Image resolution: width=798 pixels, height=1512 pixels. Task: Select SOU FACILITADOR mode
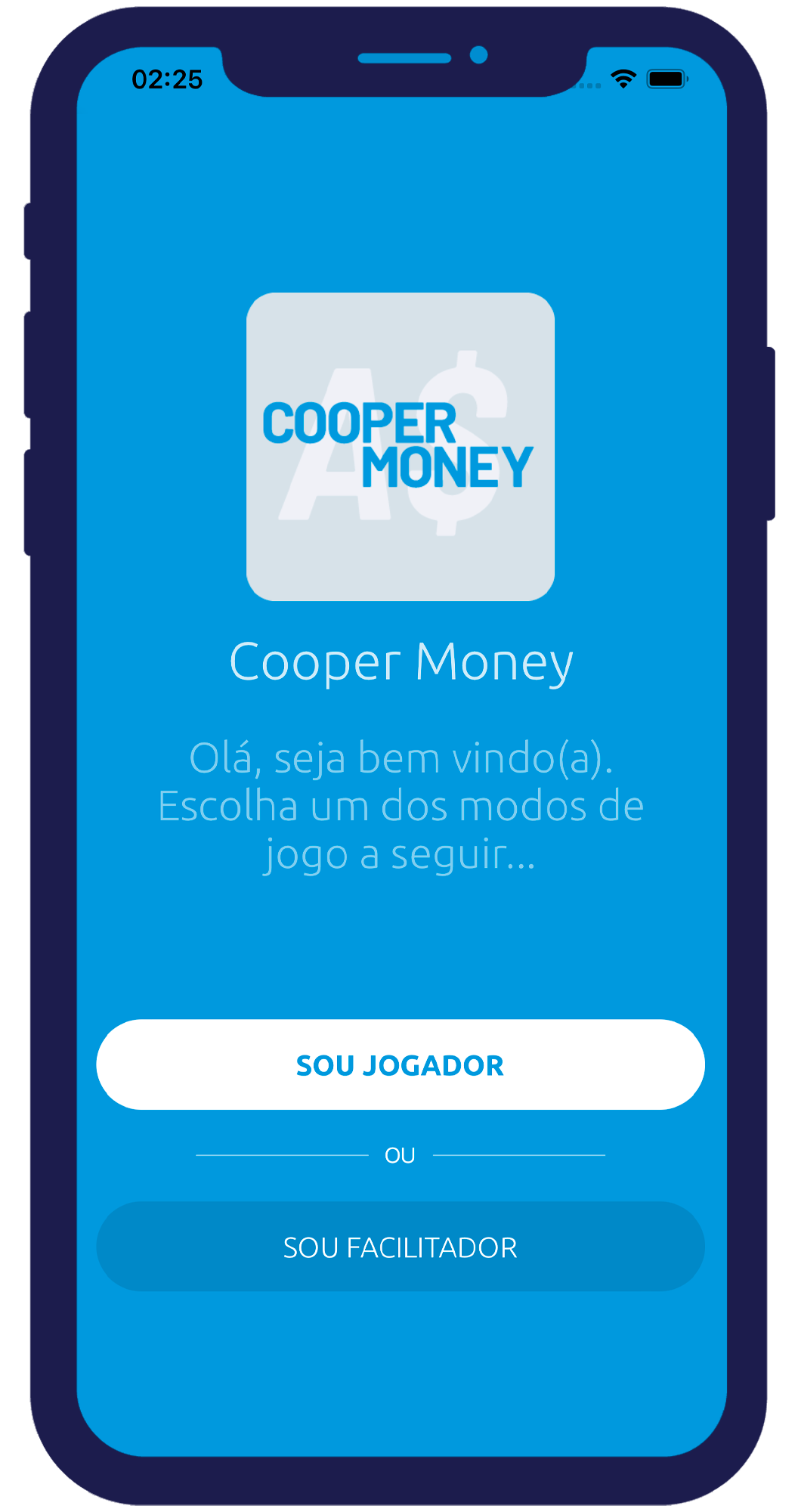(x=400, y=1247)
